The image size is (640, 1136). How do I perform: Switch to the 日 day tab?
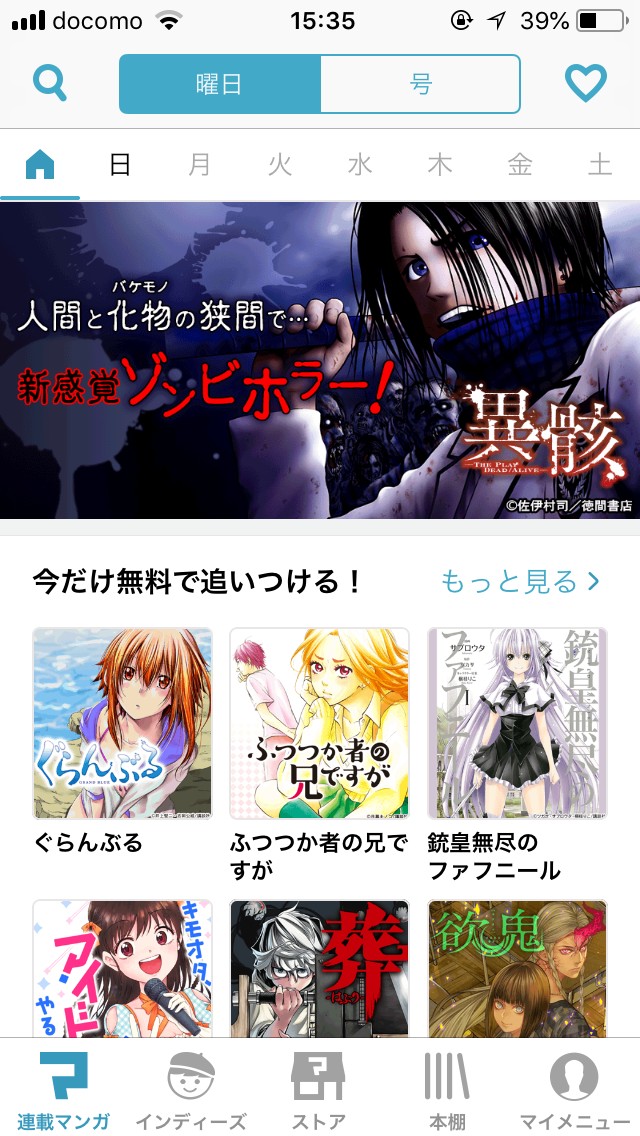[120, 165]
